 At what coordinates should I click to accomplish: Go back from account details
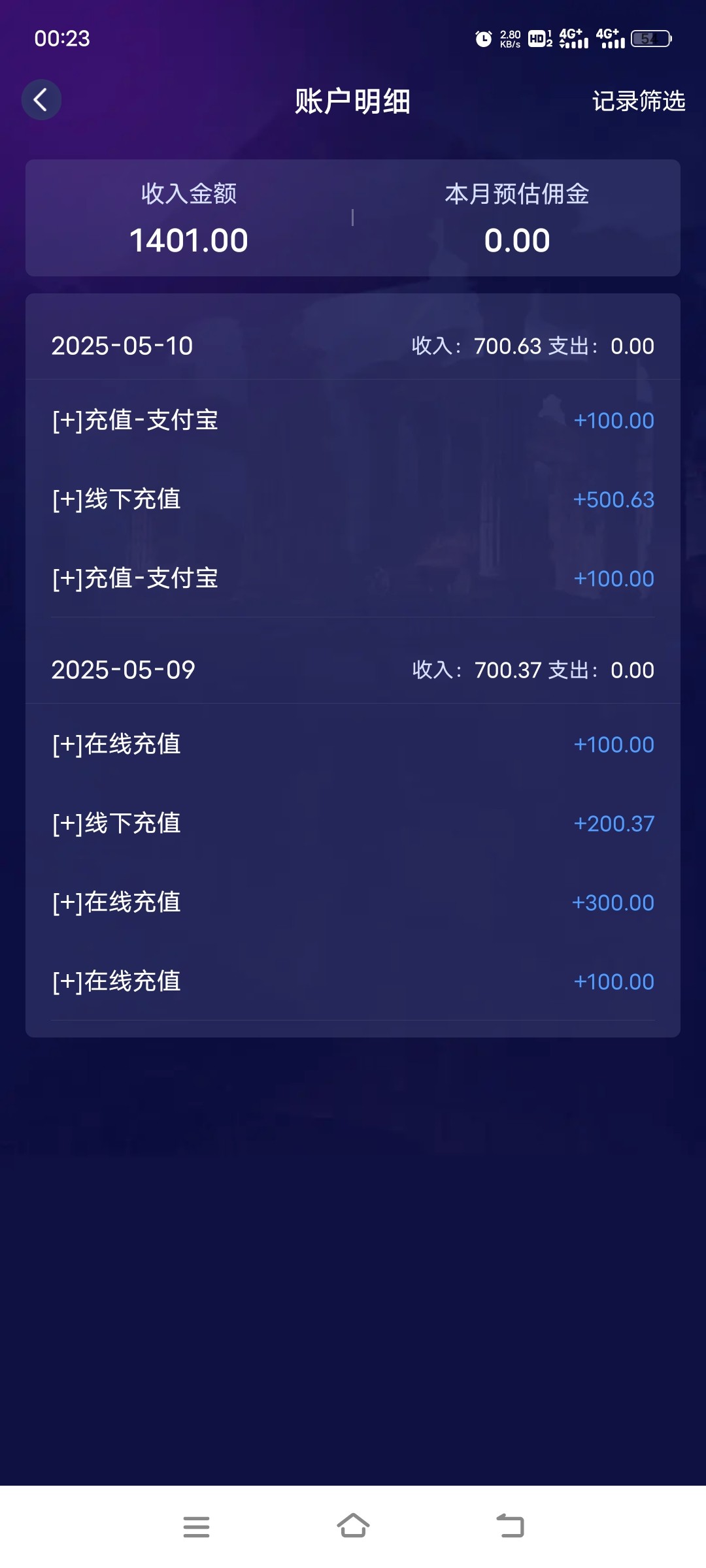point(41,100)
